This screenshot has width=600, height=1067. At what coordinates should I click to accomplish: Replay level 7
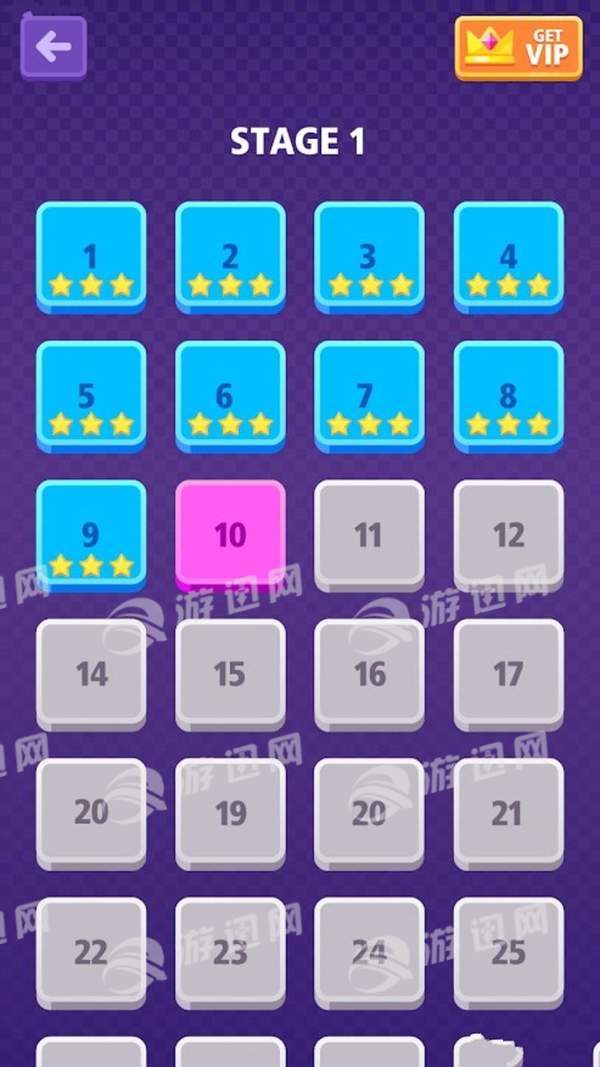[x=369, y=397]
